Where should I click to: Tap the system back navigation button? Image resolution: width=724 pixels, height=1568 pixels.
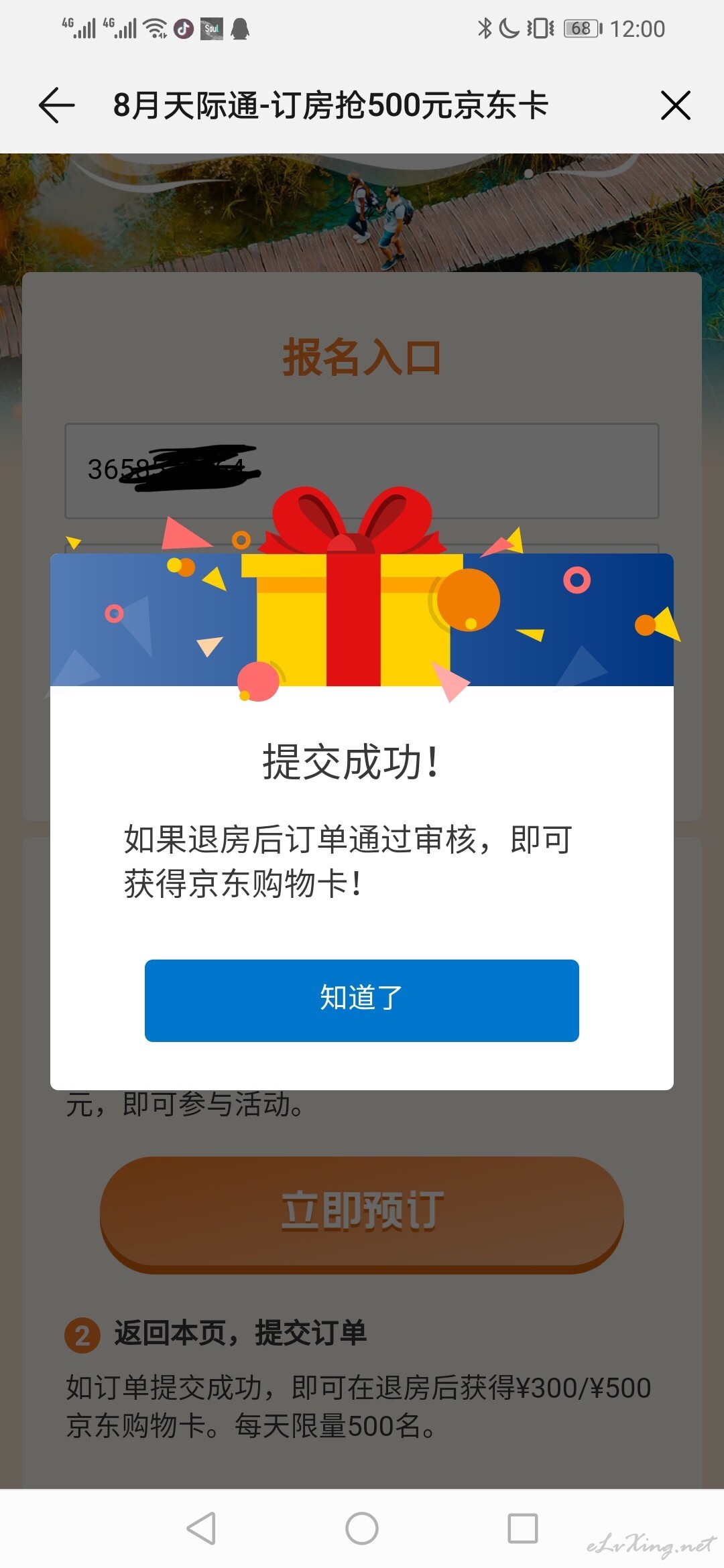click(x=201, y=1528)
